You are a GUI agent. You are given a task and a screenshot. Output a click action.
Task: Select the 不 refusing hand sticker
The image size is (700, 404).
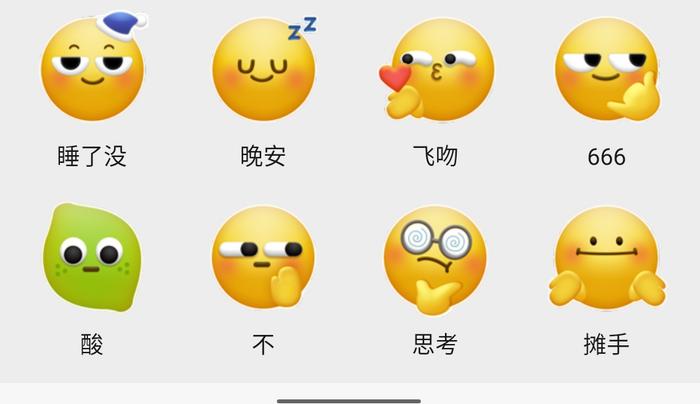[x=264, y=258]
